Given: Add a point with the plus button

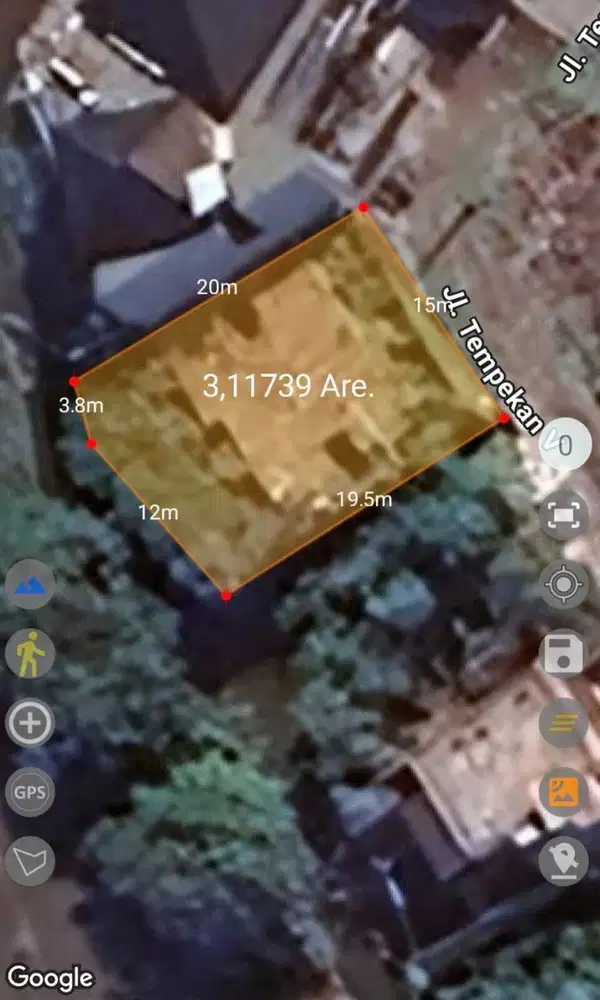Looking at the screenshot, I should coord(30,723).
